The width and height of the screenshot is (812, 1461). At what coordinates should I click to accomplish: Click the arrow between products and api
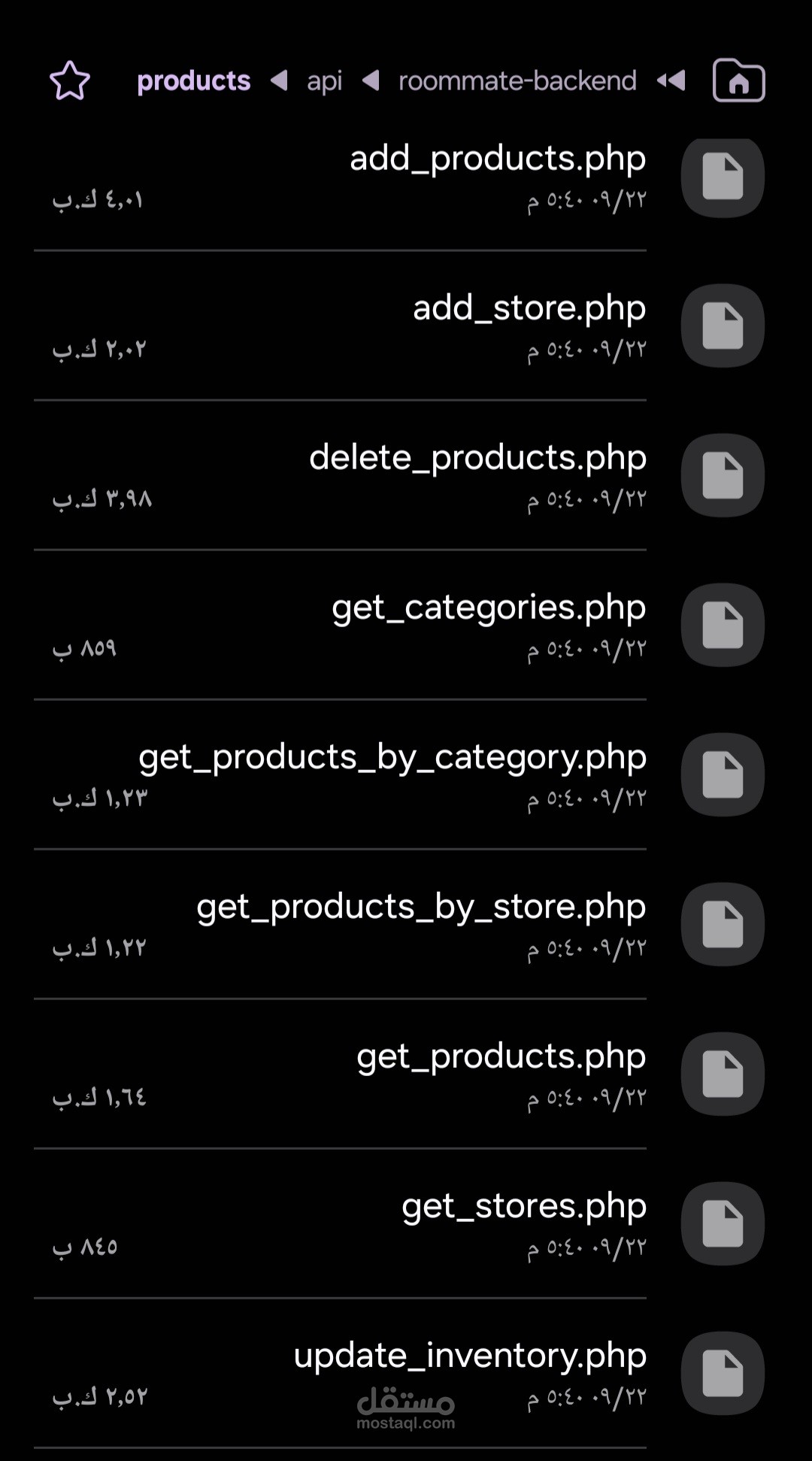(279, 81)
